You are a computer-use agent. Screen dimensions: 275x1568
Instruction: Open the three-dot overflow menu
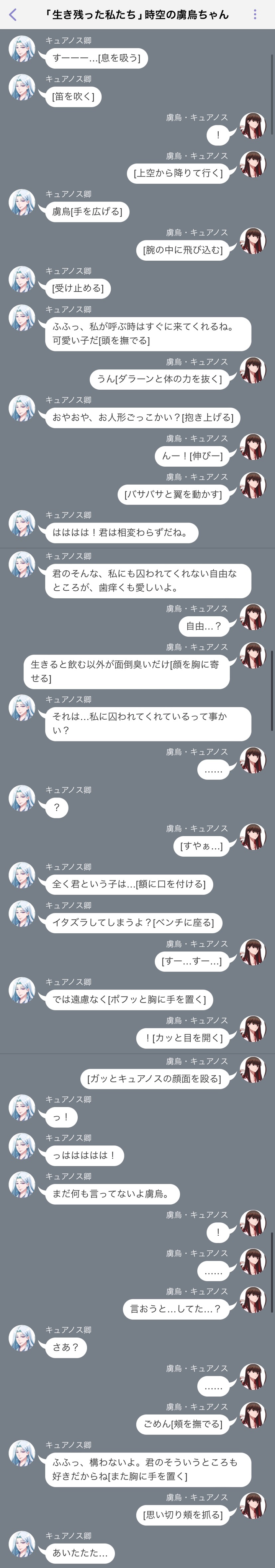coord(255,15)
